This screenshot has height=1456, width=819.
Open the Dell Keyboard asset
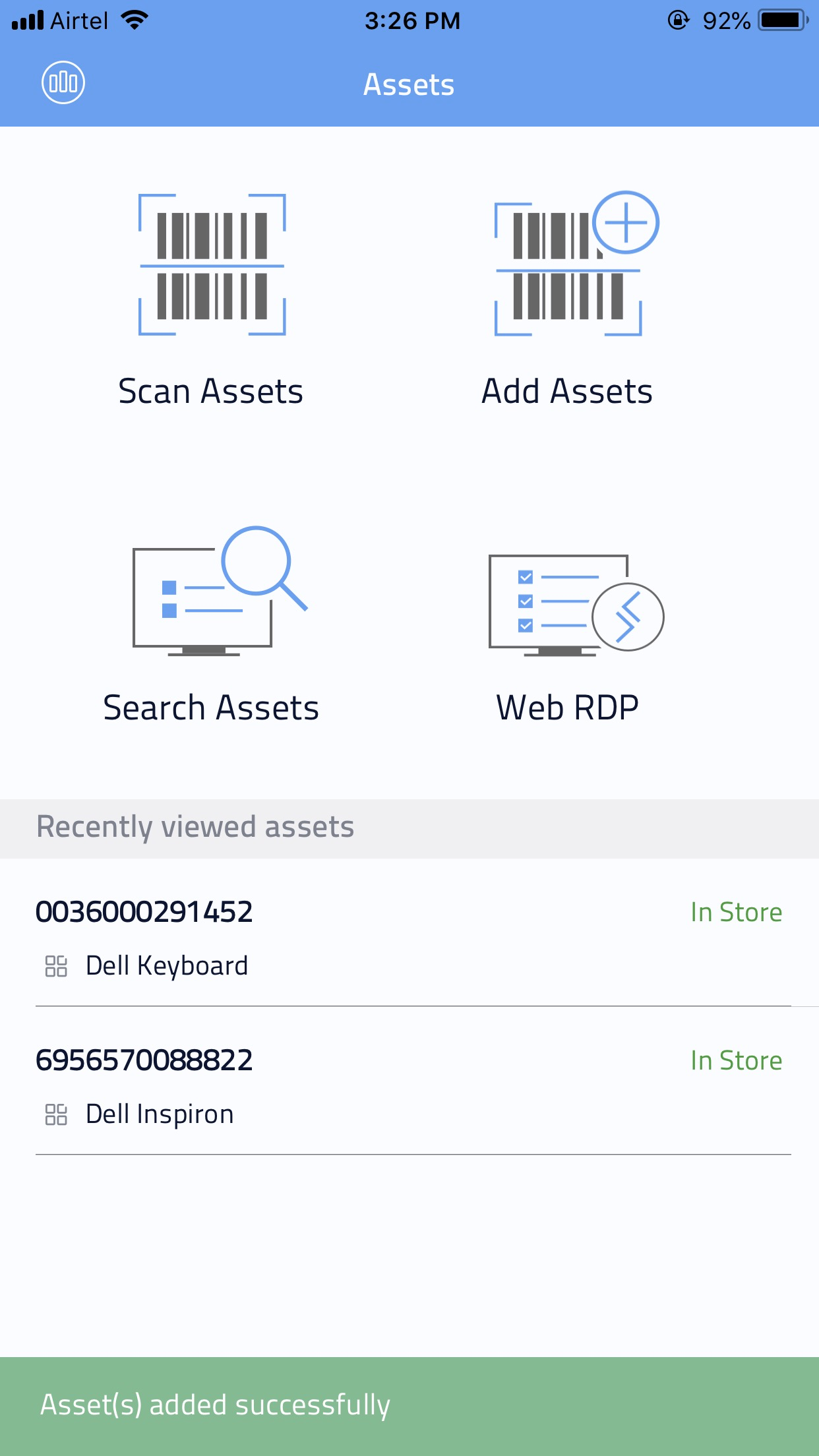tap(409, 936)
